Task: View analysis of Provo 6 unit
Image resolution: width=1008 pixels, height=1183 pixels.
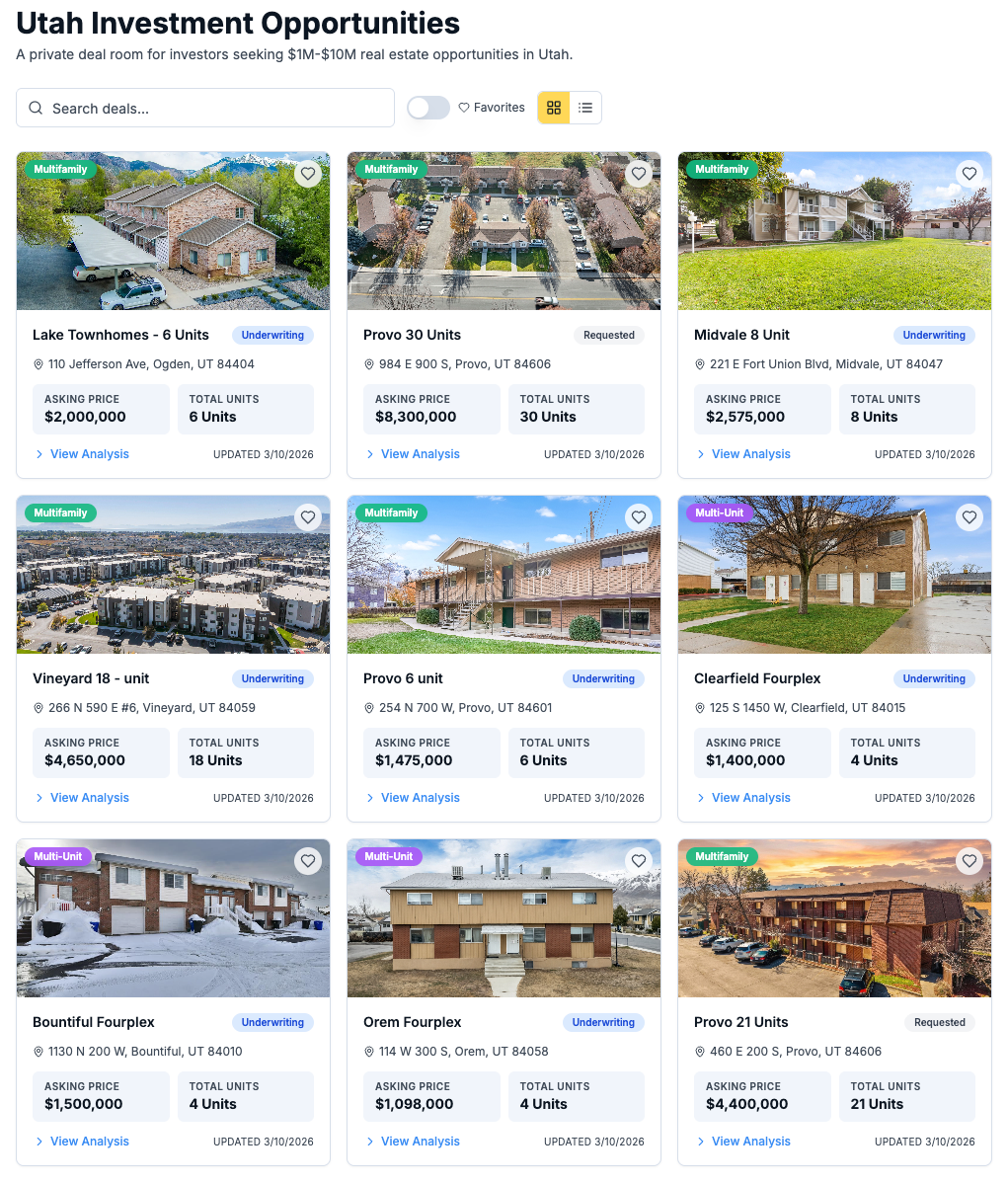Action: pos(420,798)
